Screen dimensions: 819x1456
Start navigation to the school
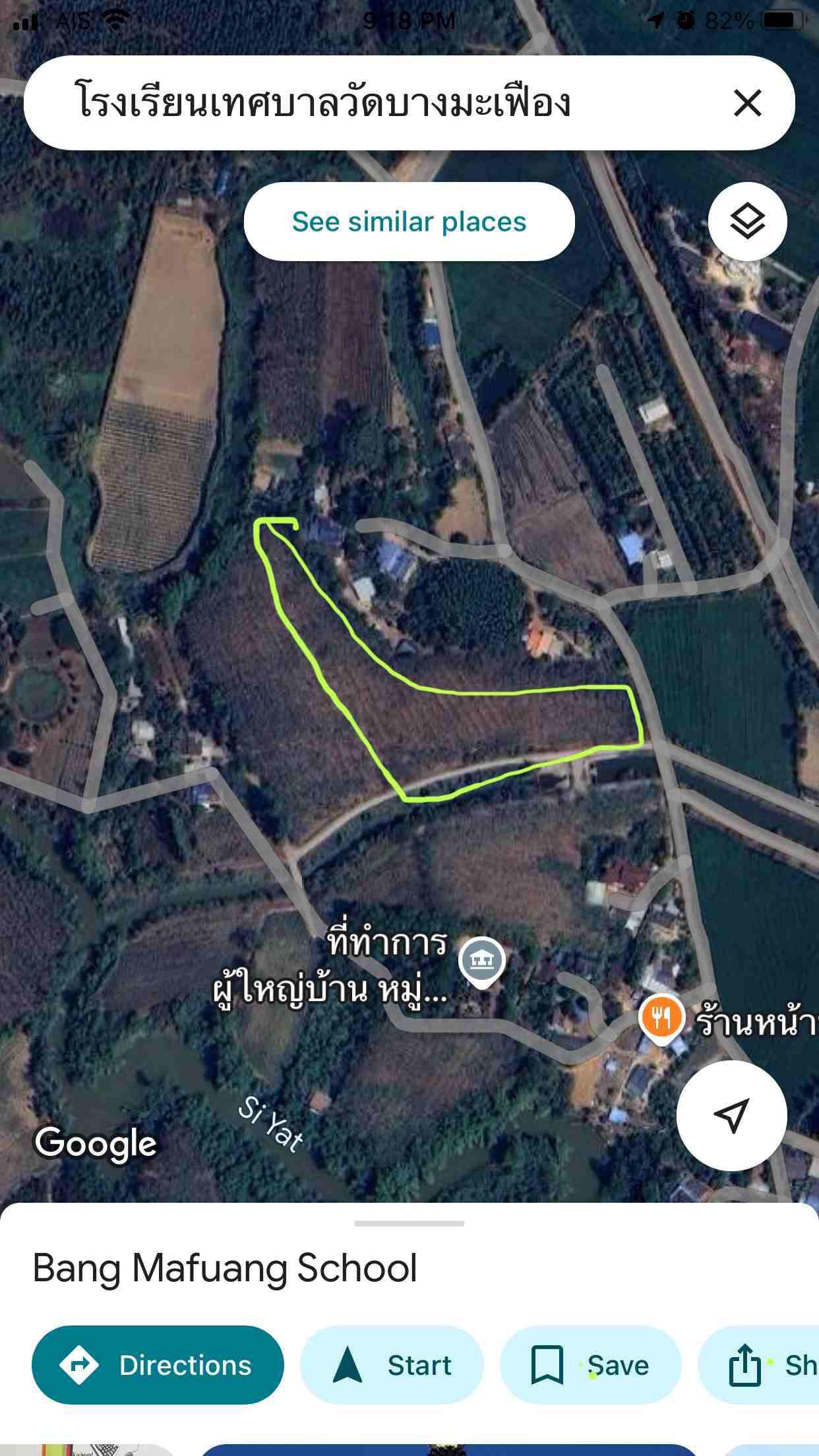(x=392, y=1364)
